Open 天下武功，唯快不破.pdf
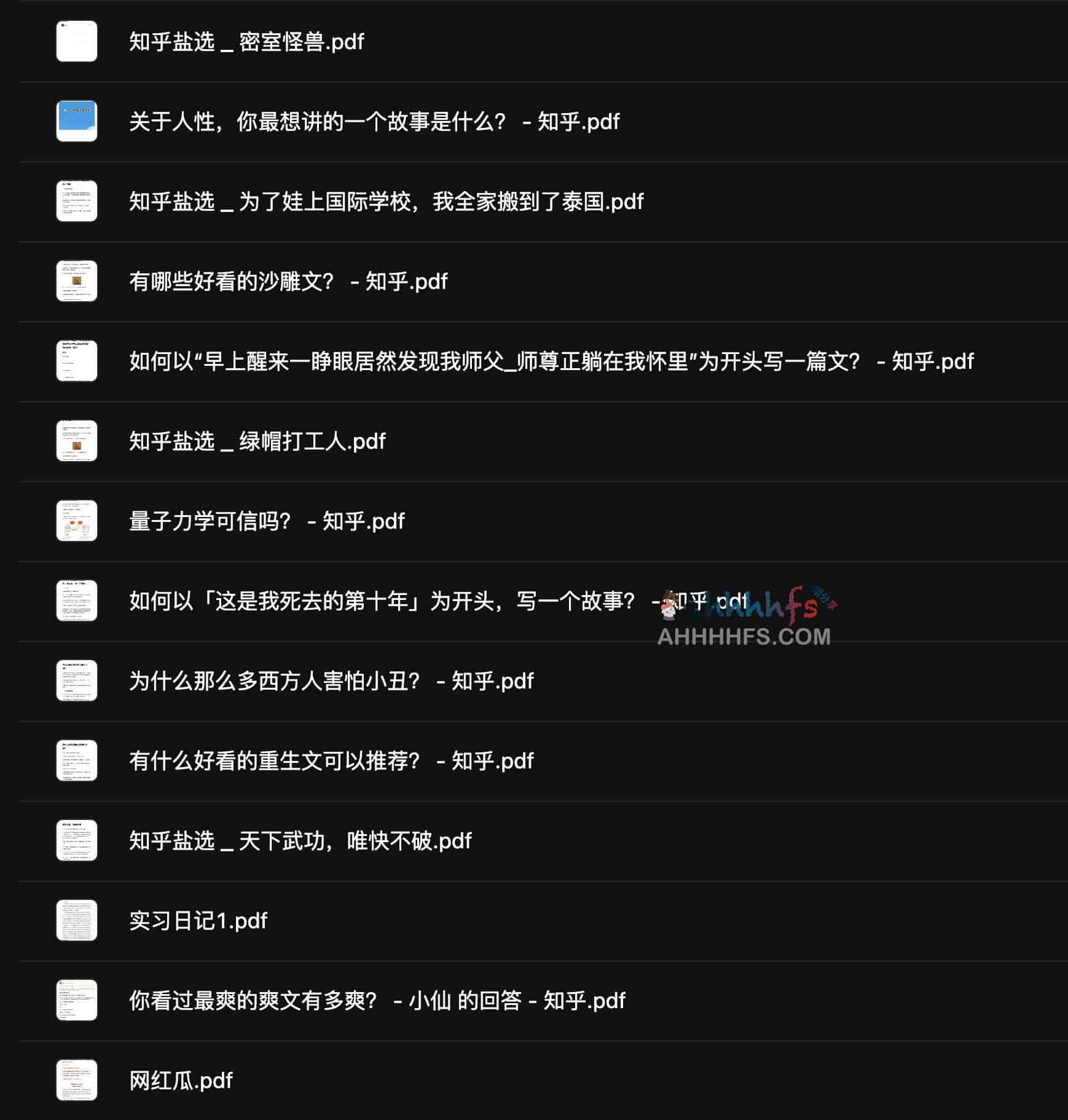Screen dimensions: 1068x1120 point(300,841)
